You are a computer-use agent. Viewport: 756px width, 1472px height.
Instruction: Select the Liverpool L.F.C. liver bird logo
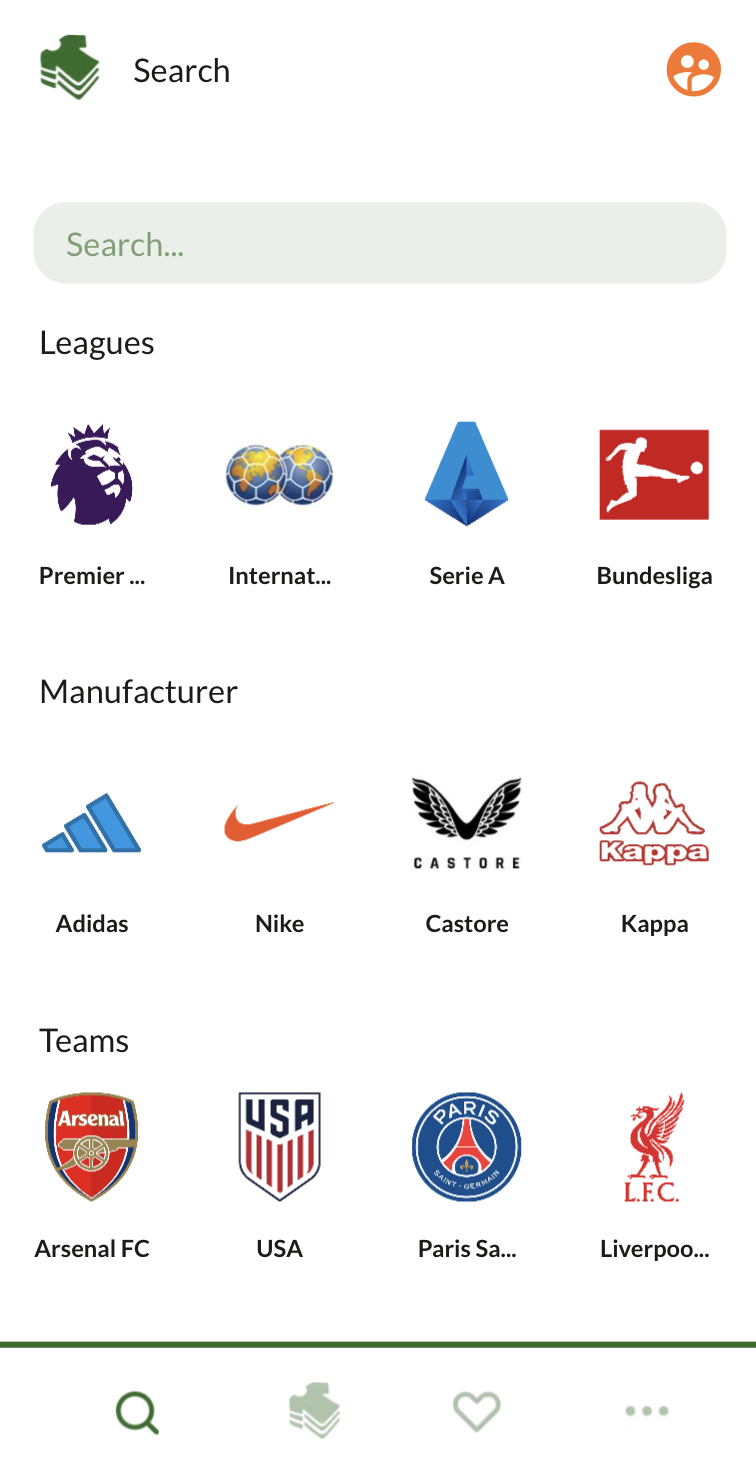654,1147
